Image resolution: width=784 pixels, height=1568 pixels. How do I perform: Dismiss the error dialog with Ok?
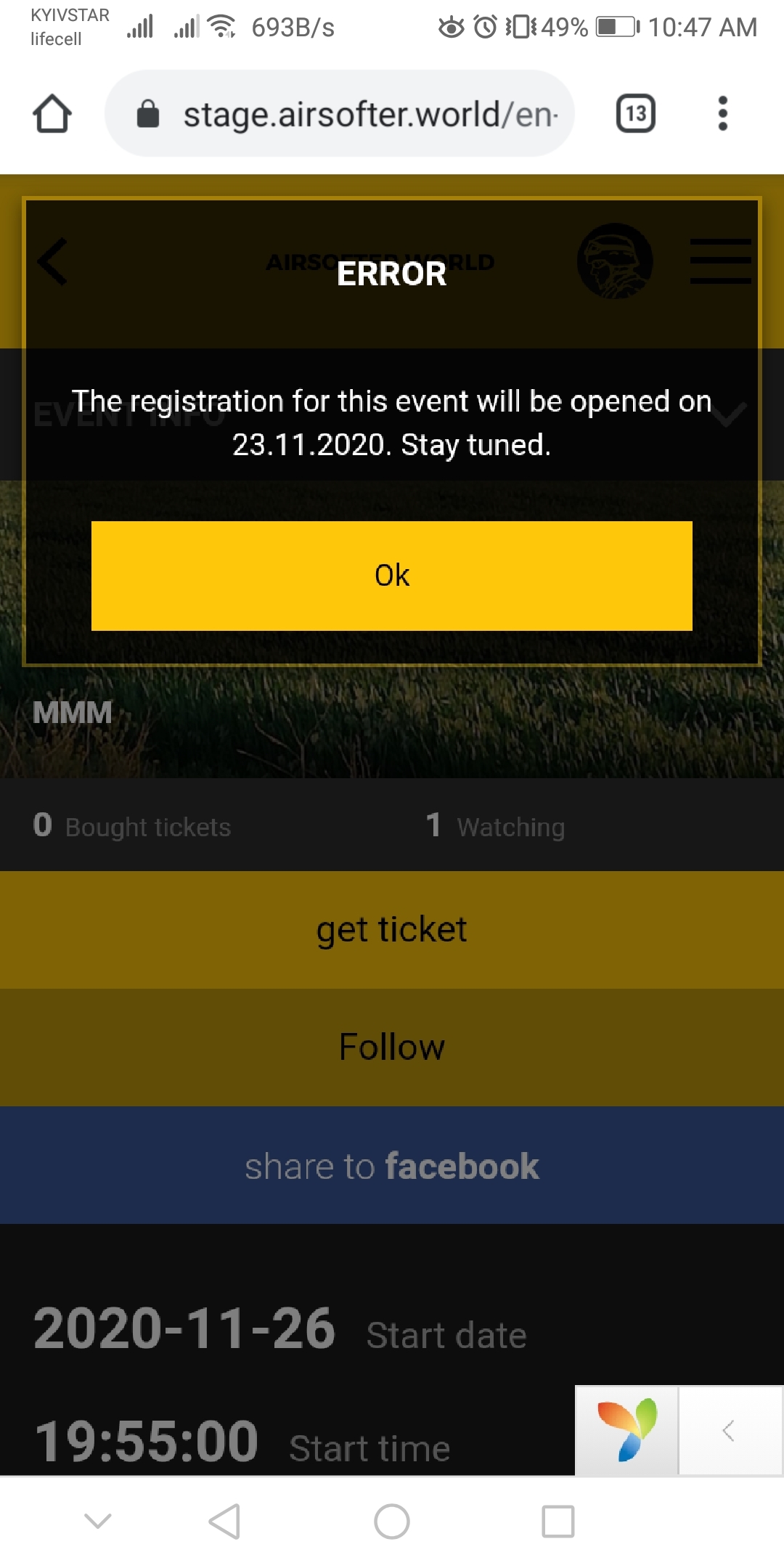(391, 575)
